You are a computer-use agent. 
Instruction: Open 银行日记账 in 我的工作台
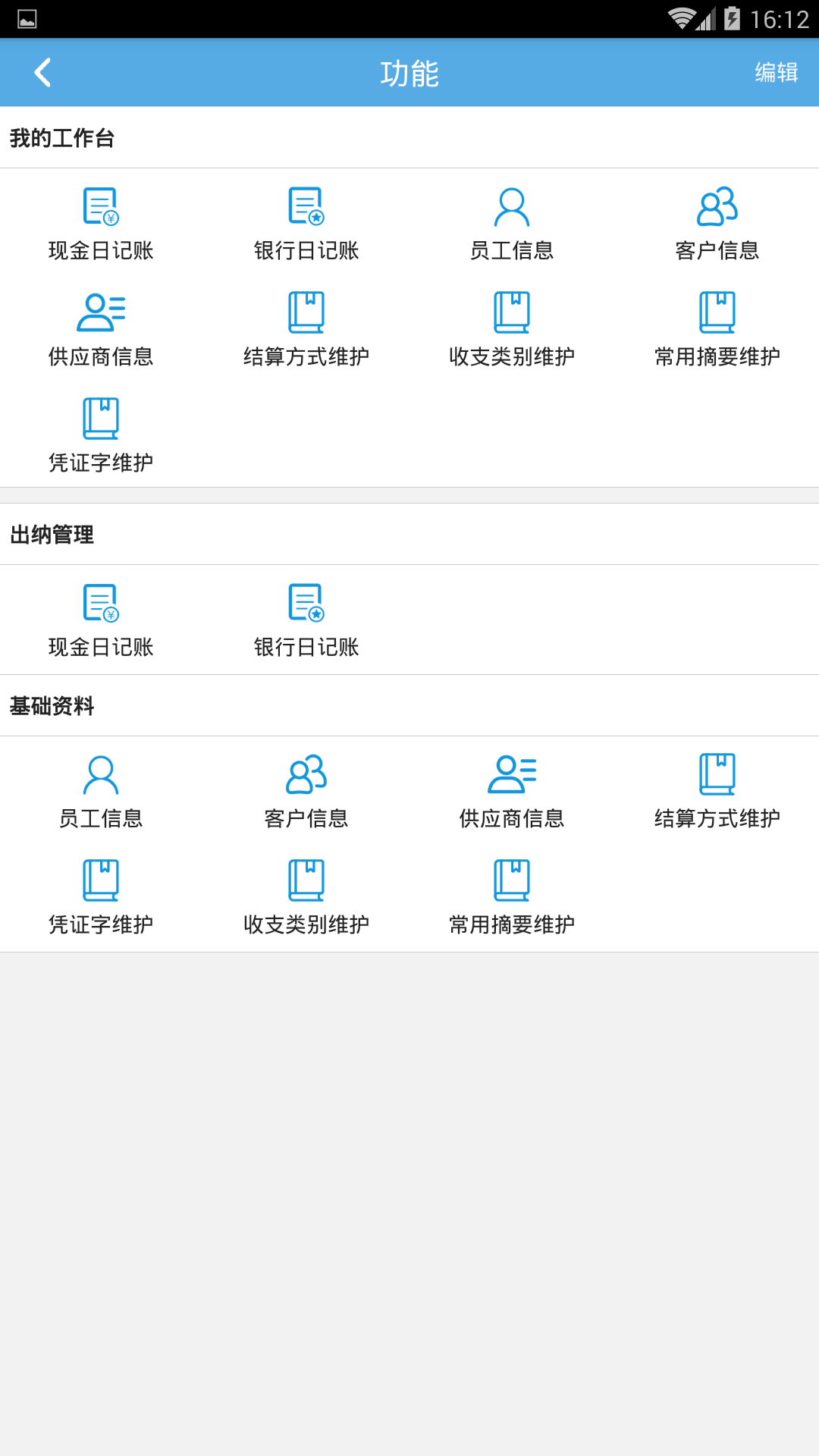(x=306, y=221)
